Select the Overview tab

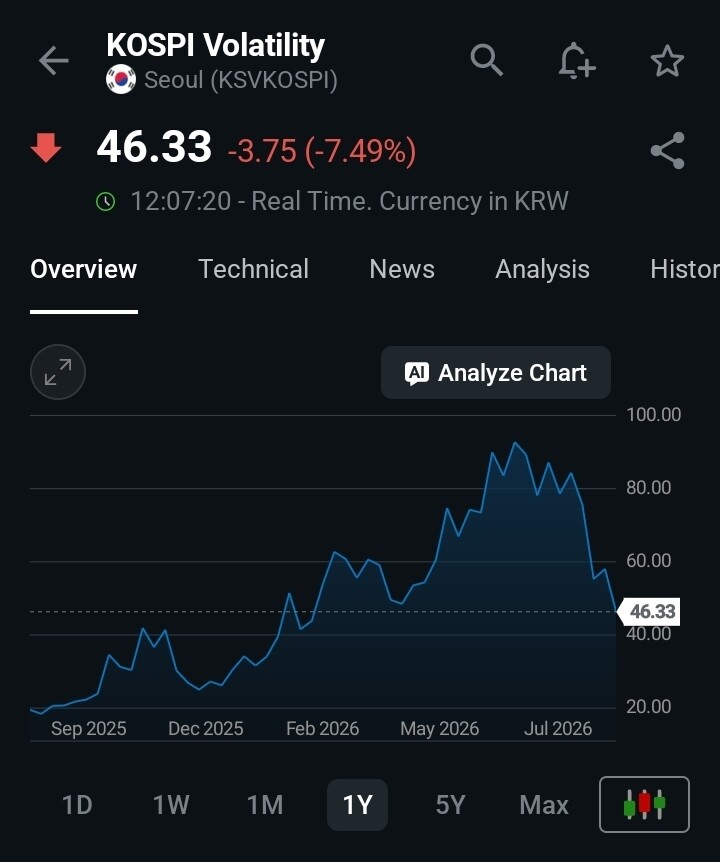84,269
